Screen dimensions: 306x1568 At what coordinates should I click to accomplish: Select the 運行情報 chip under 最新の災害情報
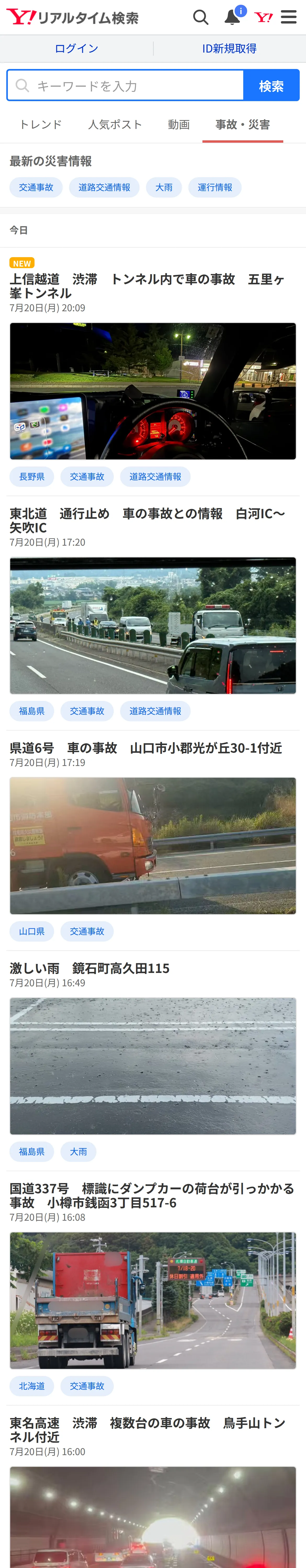coord(214,187)
